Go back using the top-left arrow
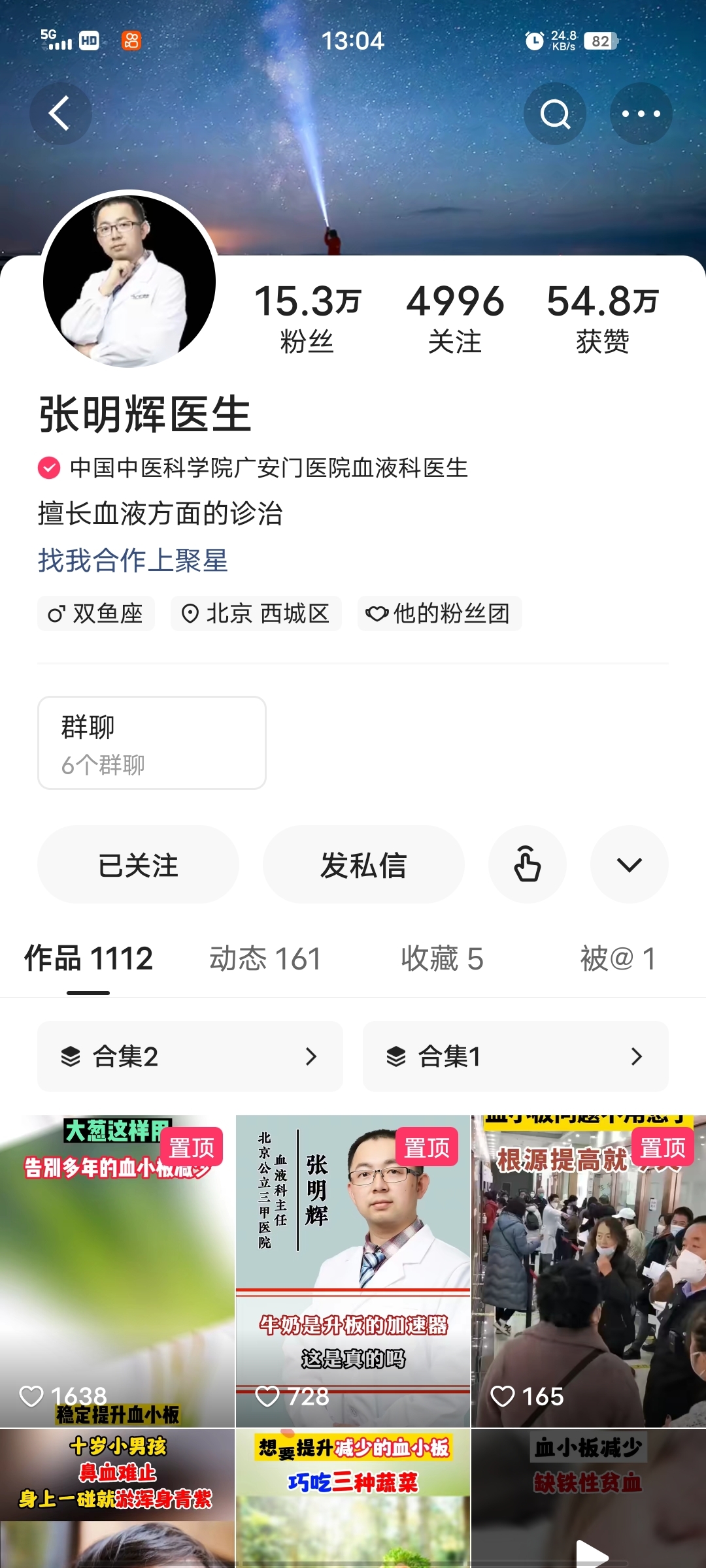This screenshot has width=706, height=1568. [60, 114]
